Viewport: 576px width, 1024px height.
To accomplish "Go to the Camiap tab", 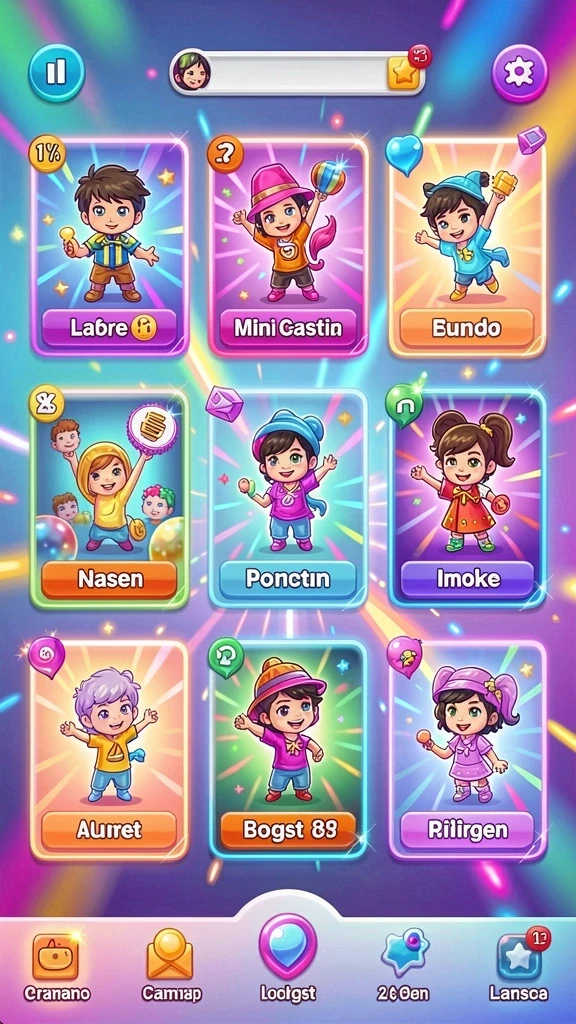I will click(169, 967).
